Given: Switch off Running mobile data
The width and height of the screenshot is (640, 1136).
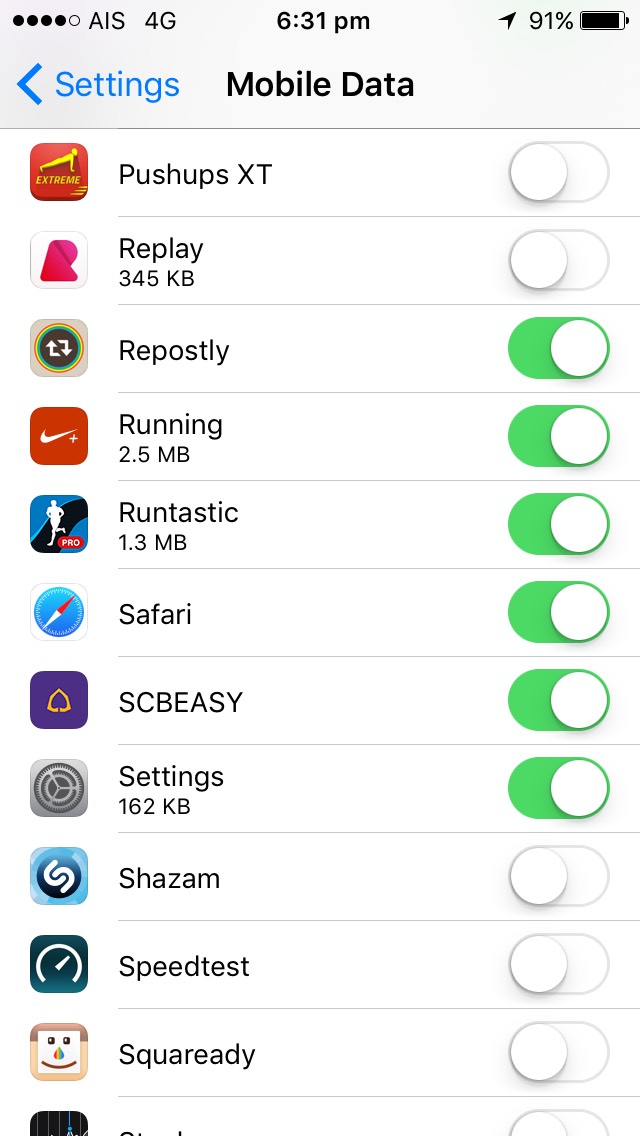Looking at the screenshot, I should pyautogui.click(x=559, y=436).
